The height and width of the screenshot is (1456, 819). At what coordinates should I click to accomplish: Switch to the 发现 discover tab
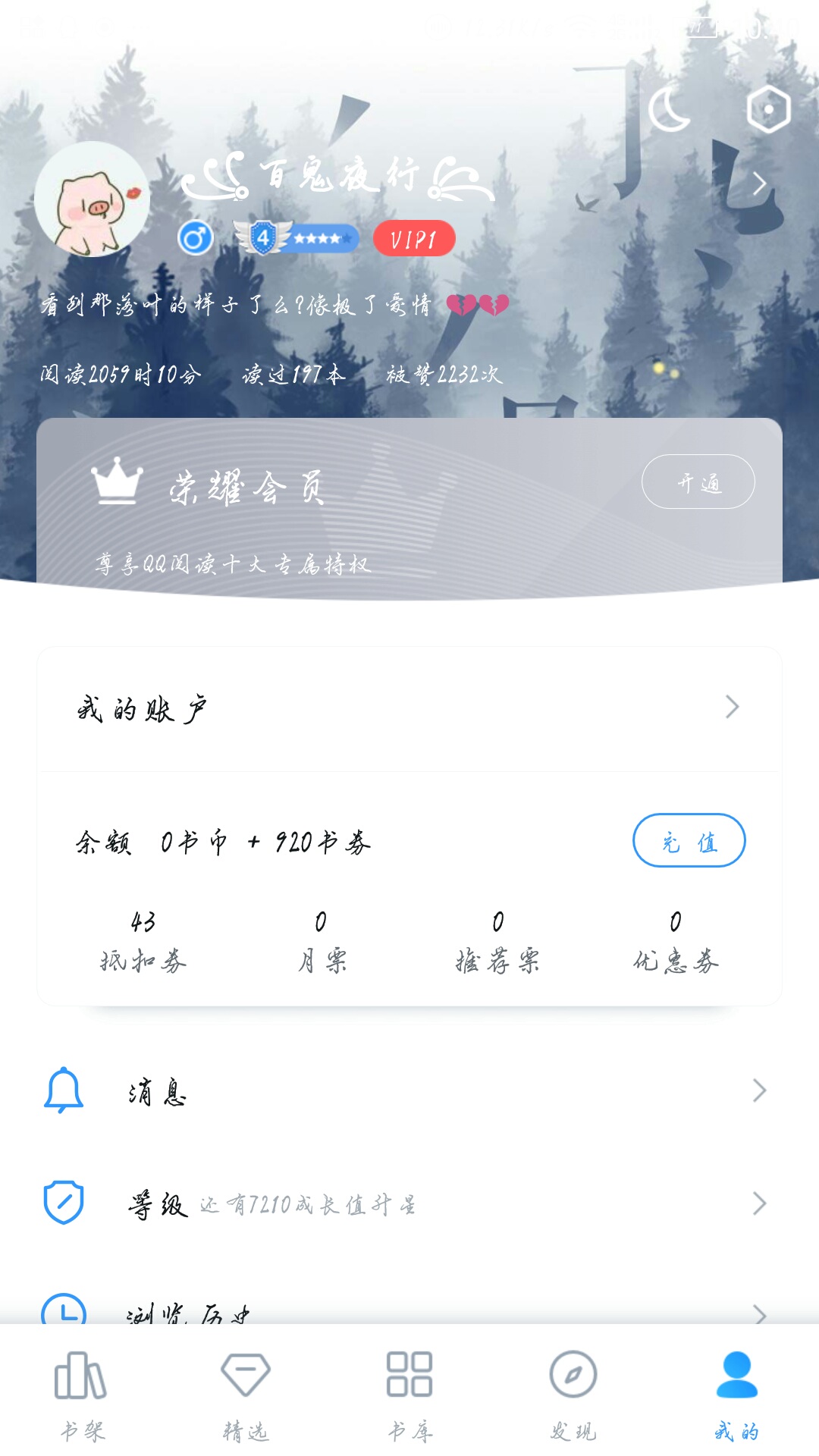(573, 1395)
